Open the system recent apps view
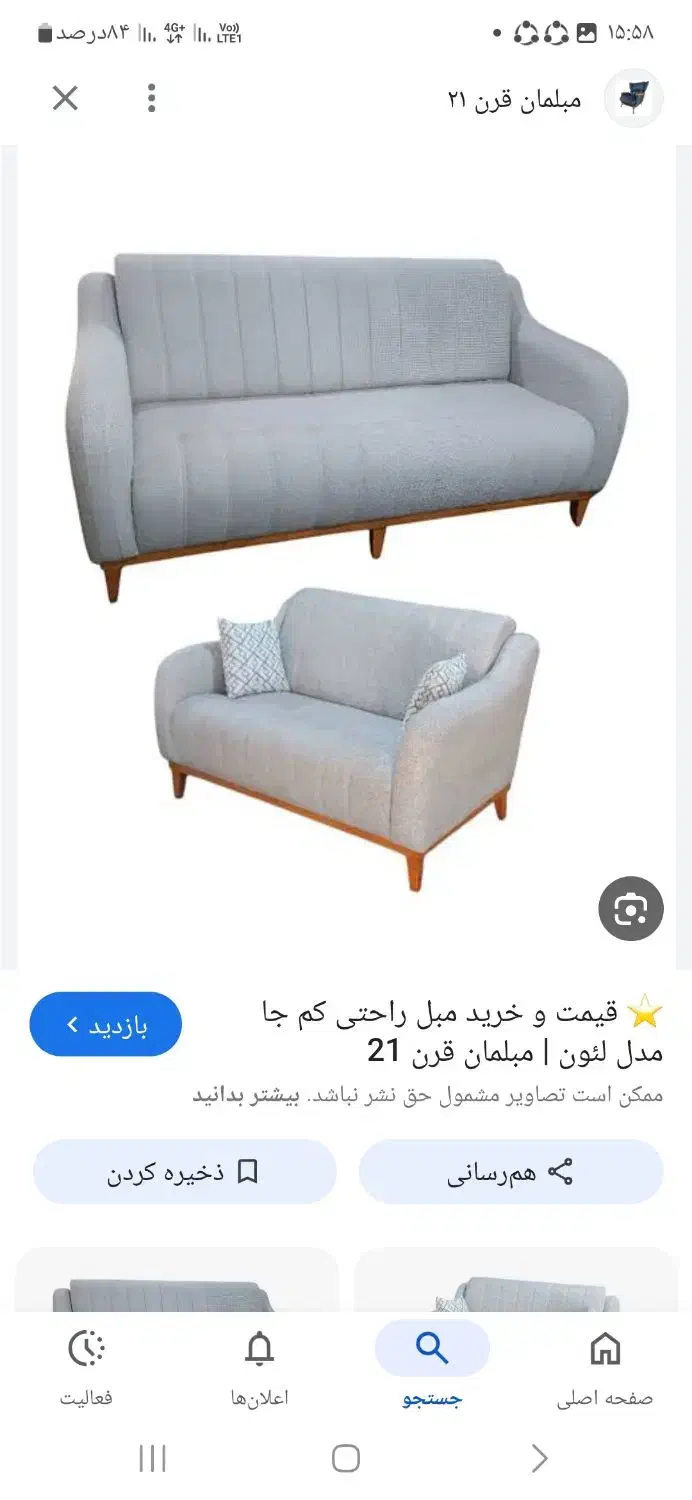692x1500 pixels. click(x=152, y=1458)
